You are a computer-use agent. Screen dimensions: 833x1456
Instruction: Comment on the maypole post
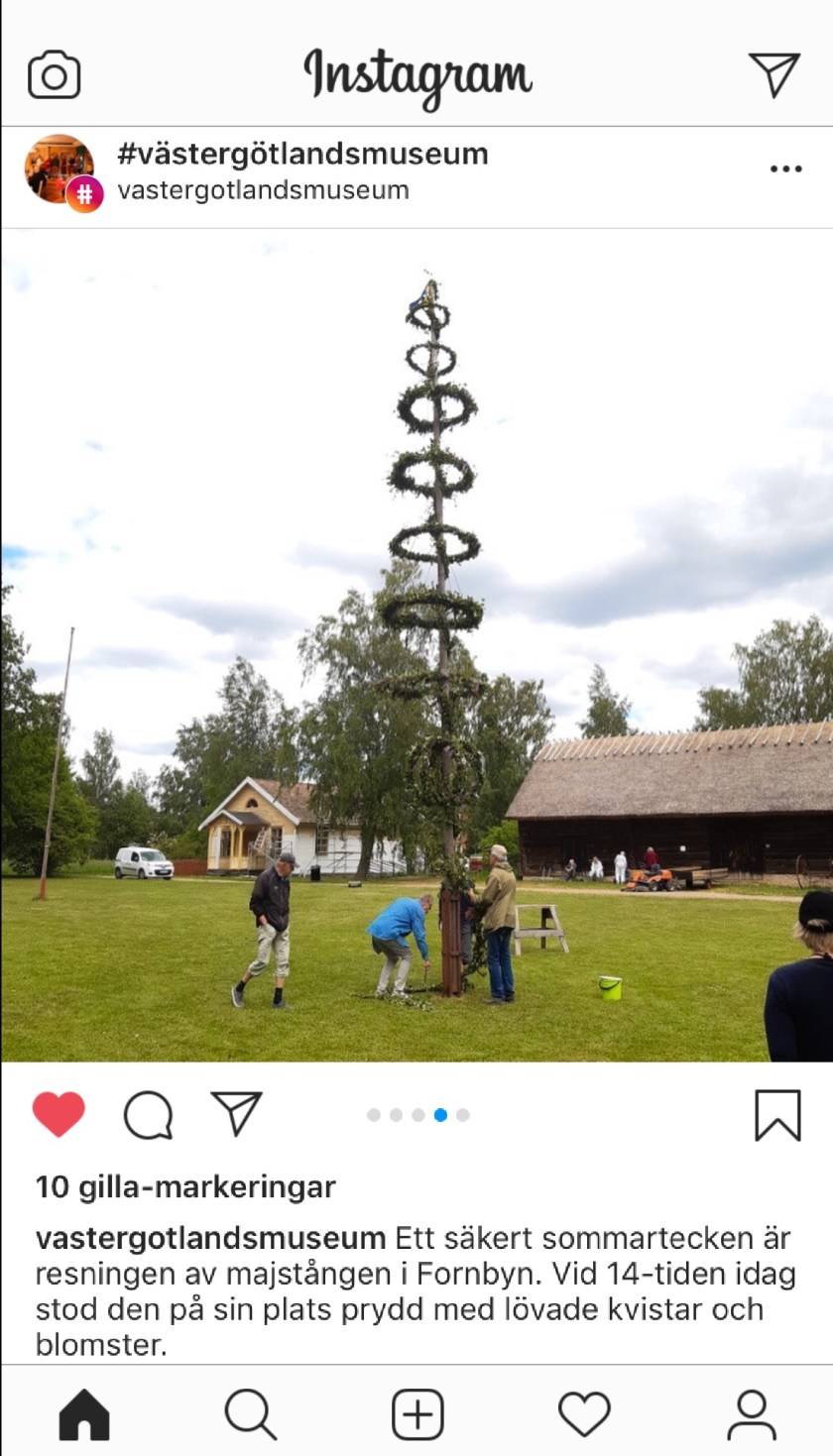coord(149,1115)
